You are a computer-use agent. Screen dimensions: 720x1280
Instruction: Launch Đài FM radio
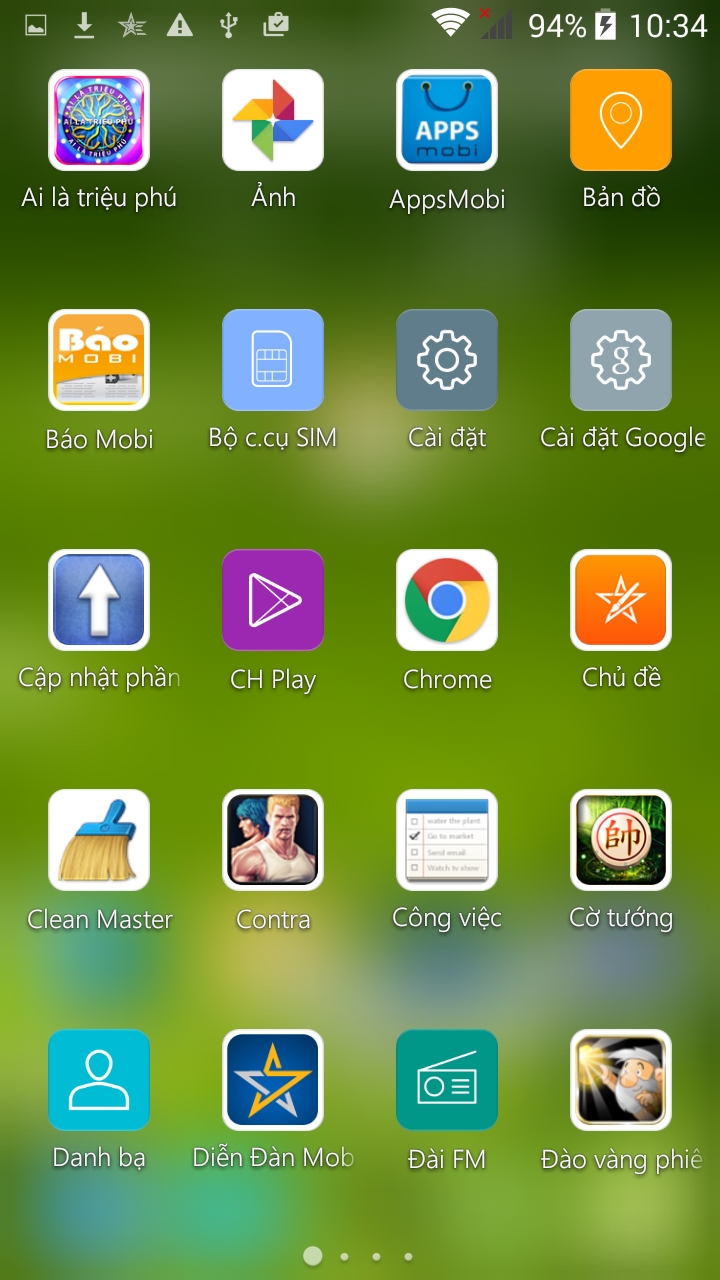[x=447, y=1080]
